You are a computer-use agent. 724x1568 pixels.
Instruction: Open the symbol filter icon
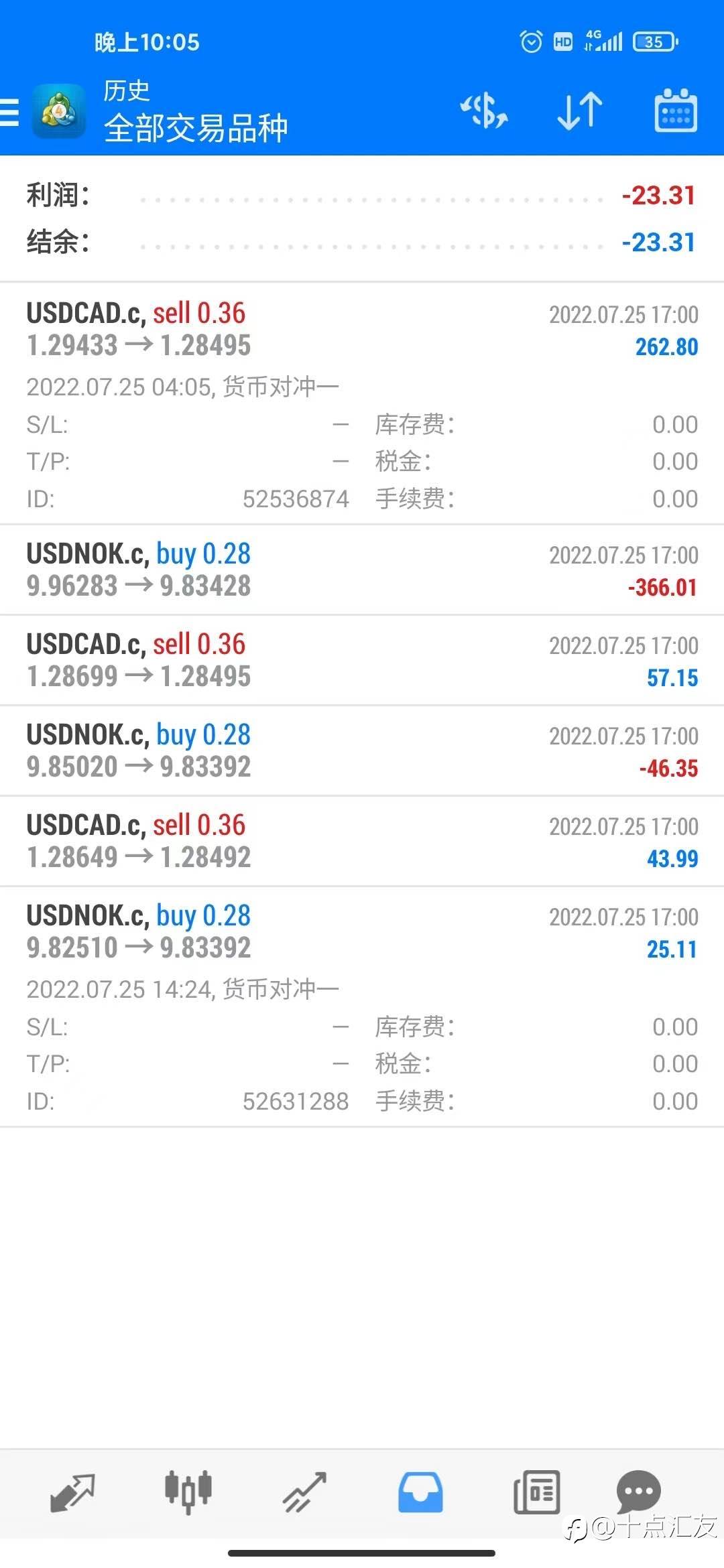(484, 111)
